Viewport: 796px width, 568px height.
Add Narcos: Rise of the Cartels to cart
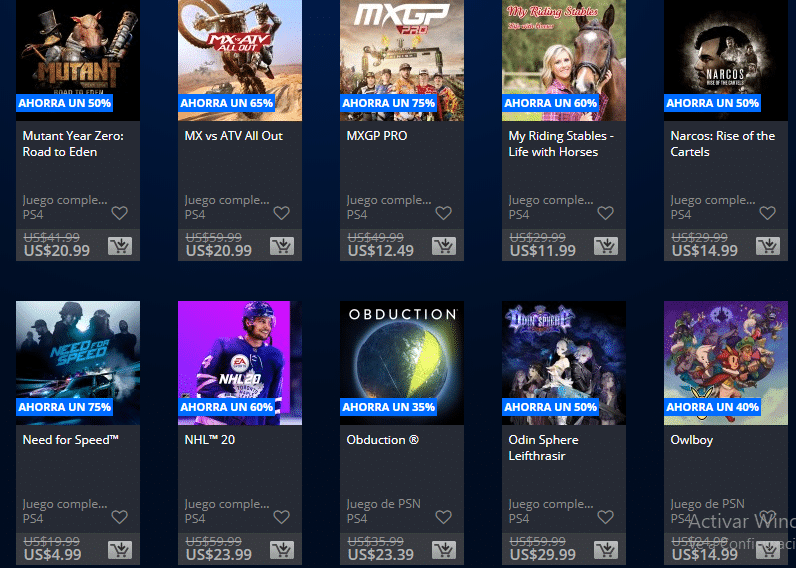click(767, 246)
